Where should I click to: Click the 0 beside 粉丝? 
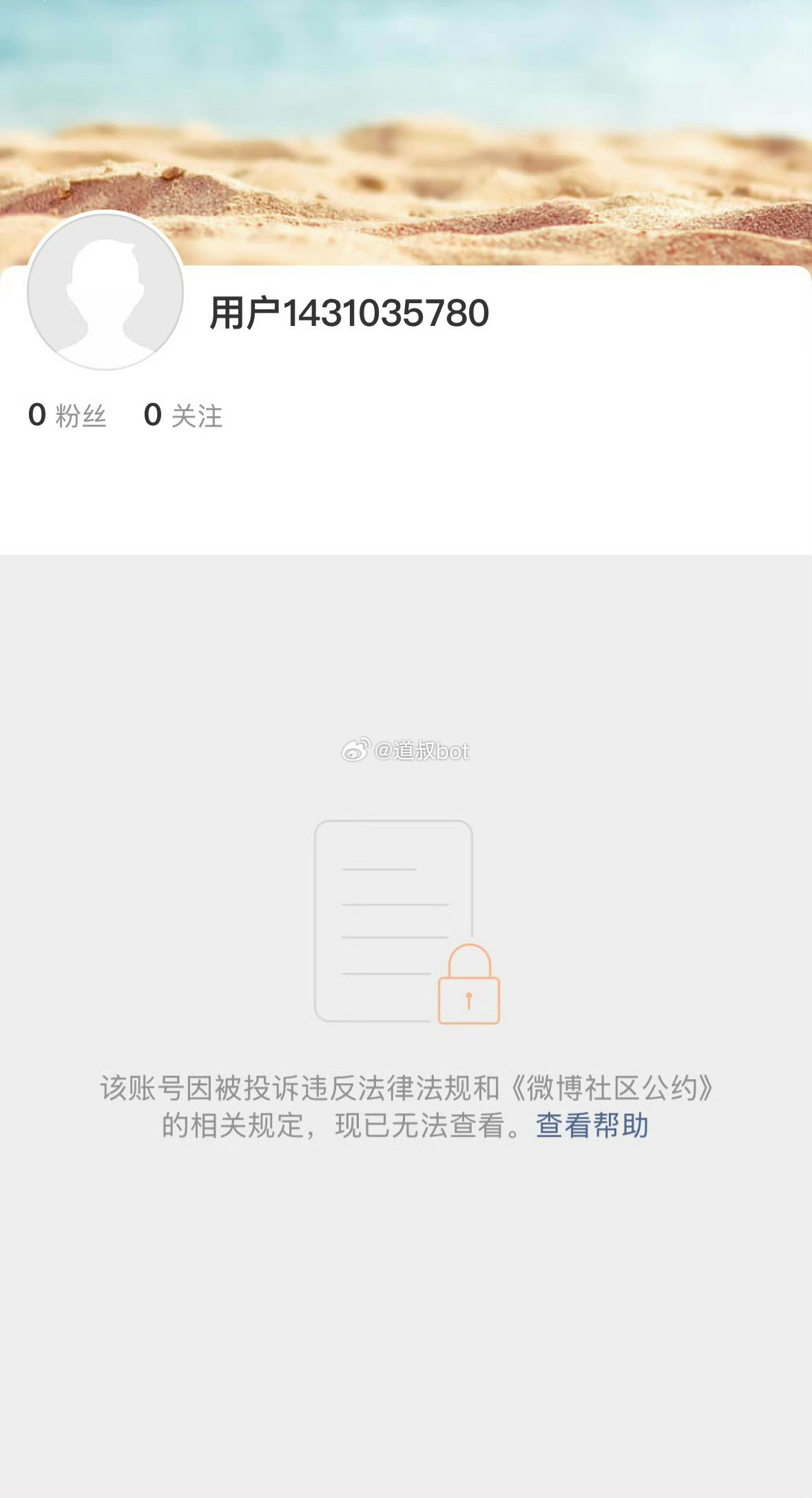[37, 413]
